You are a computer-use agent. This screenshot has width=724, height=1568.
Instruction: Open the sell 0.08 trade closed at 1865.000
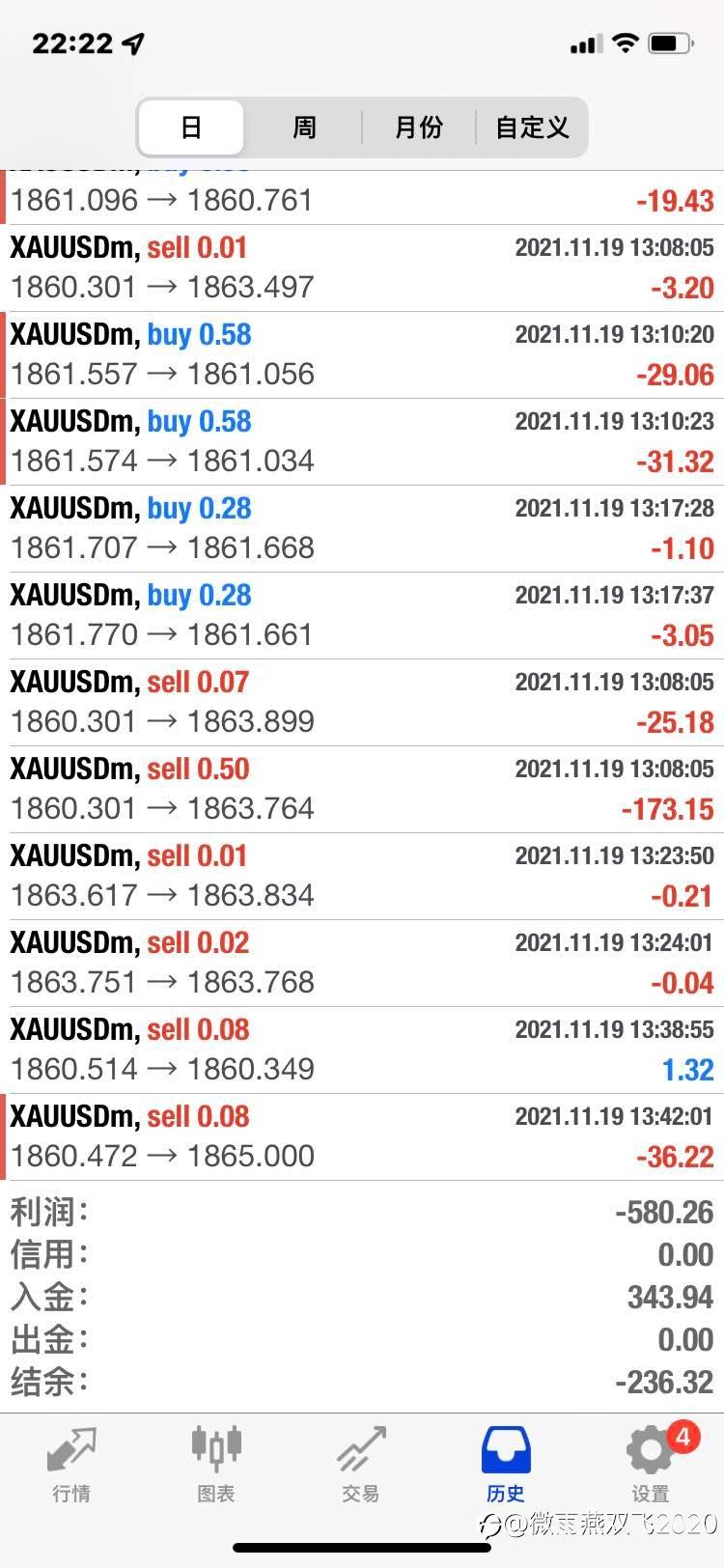362,1137
